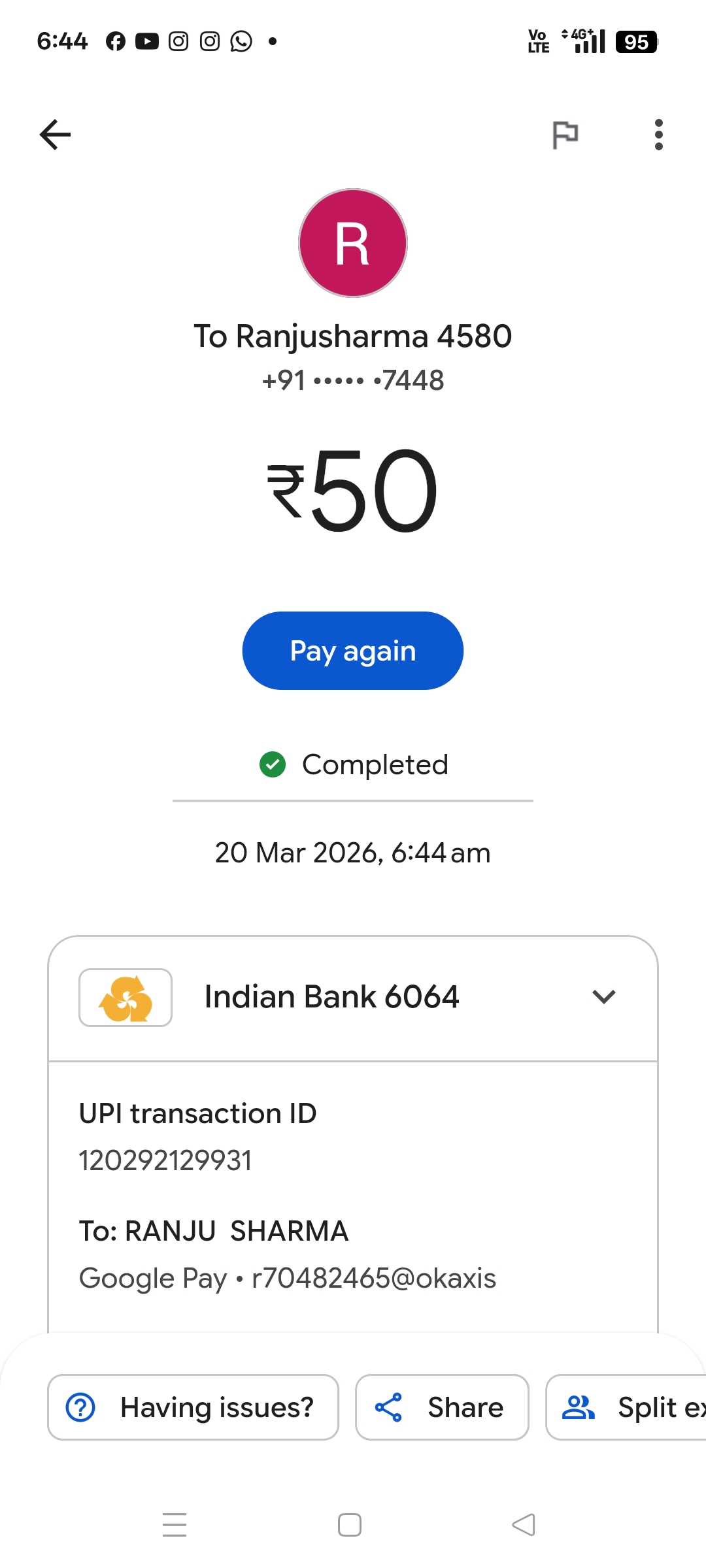Open the three-dot overflow menu
Image resolution: width=706 pixels, height=1568 pixels.
coord(658,135)
